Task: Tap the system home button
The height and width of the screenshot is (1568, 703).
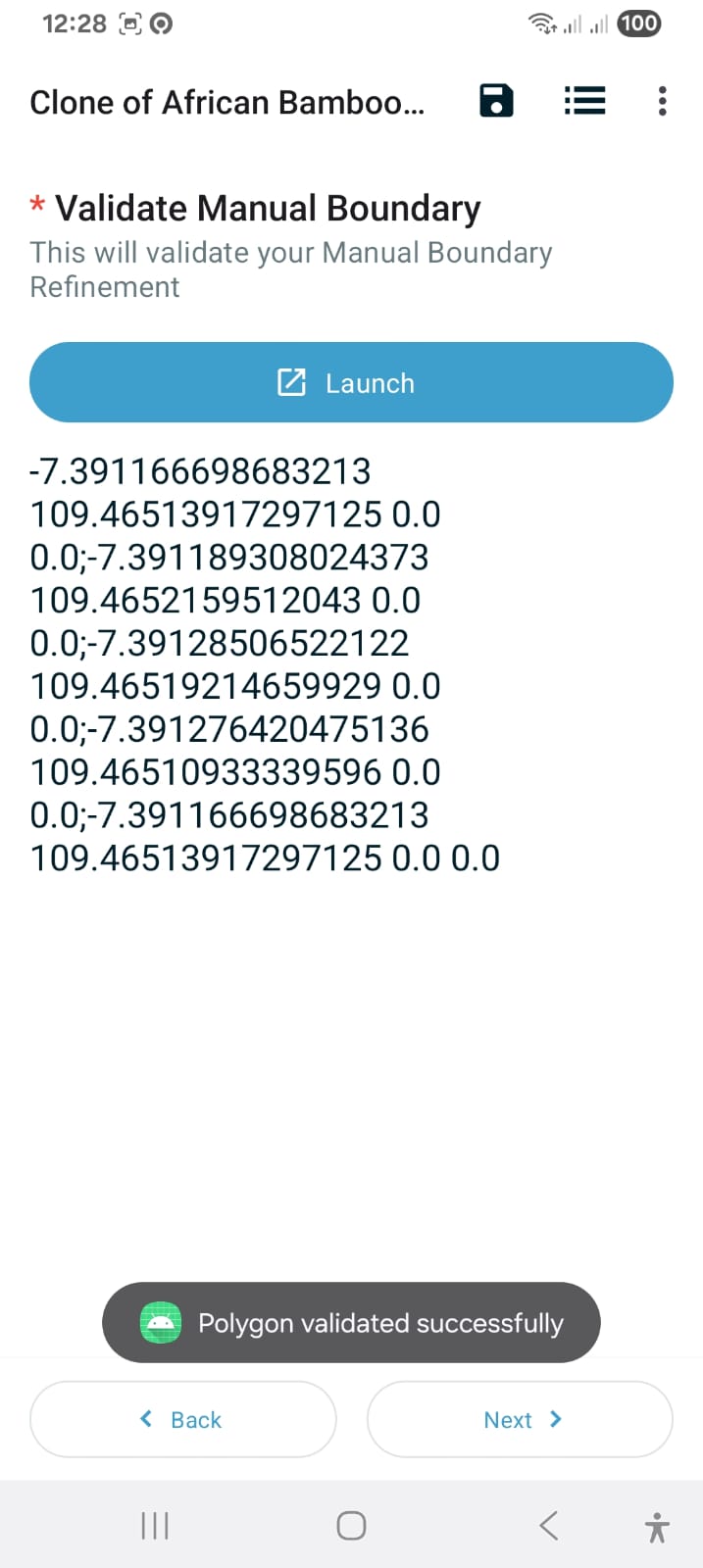Action: pos(351,1525)
